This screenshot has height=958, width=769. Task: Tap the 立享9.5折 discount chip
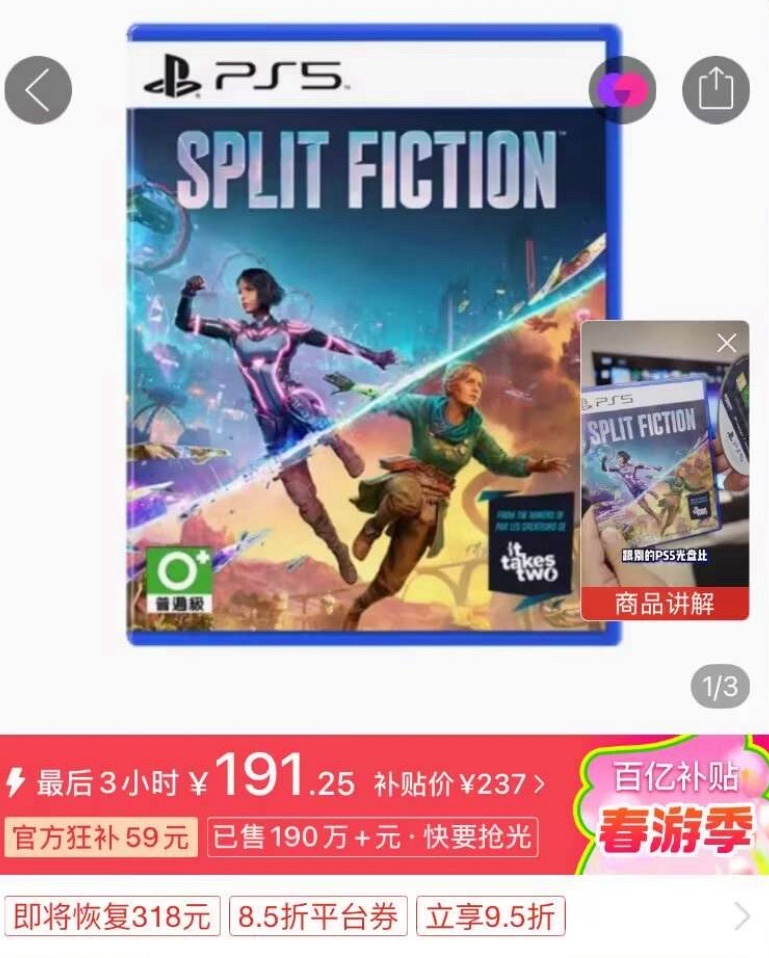tap(490, 916)
